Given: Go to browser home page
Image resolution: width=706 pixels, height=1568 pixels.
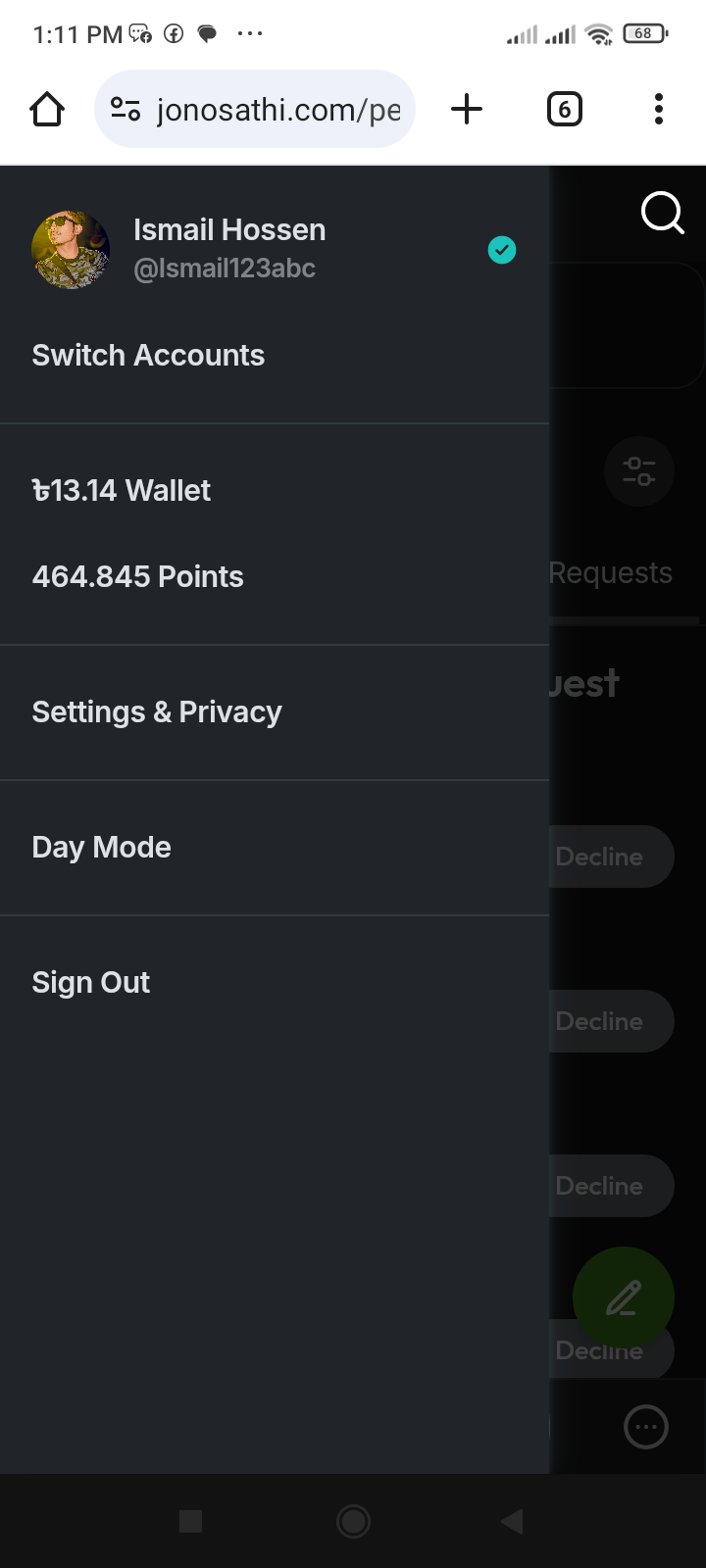Looking at the screenshot, I should tap(47, 109).
